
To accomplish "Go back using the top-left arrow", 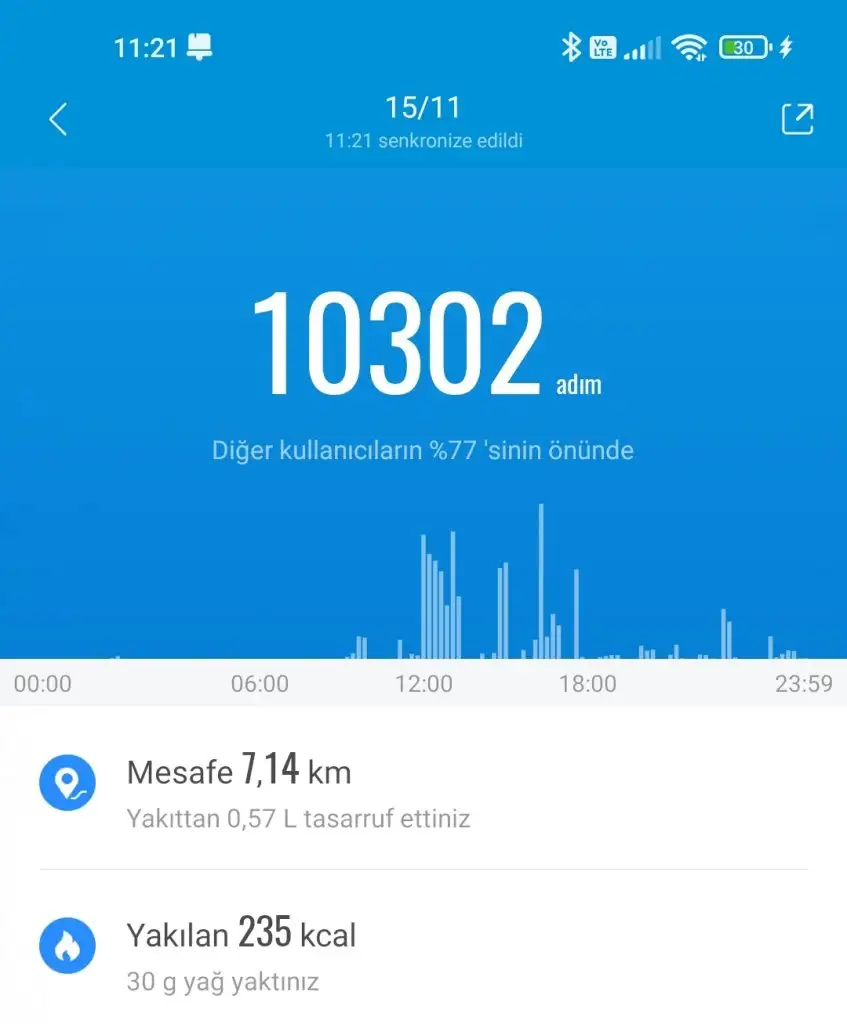I will (58, 120).
